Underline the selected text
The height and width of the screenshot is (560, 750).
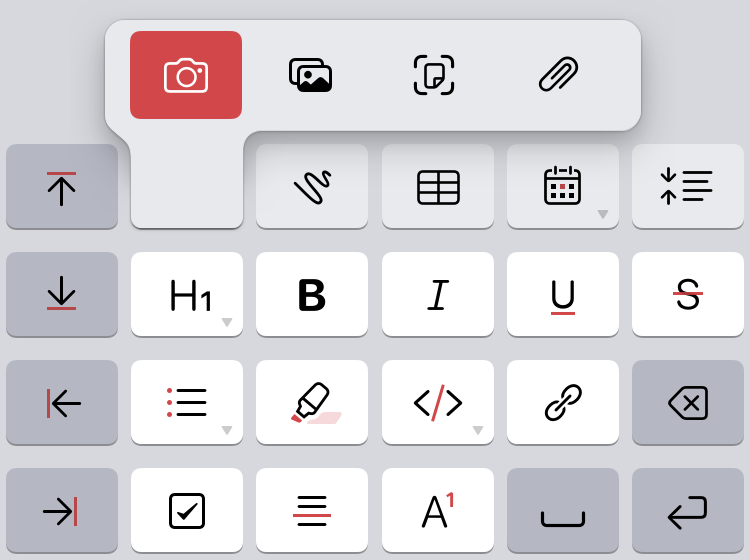point(562,294)
